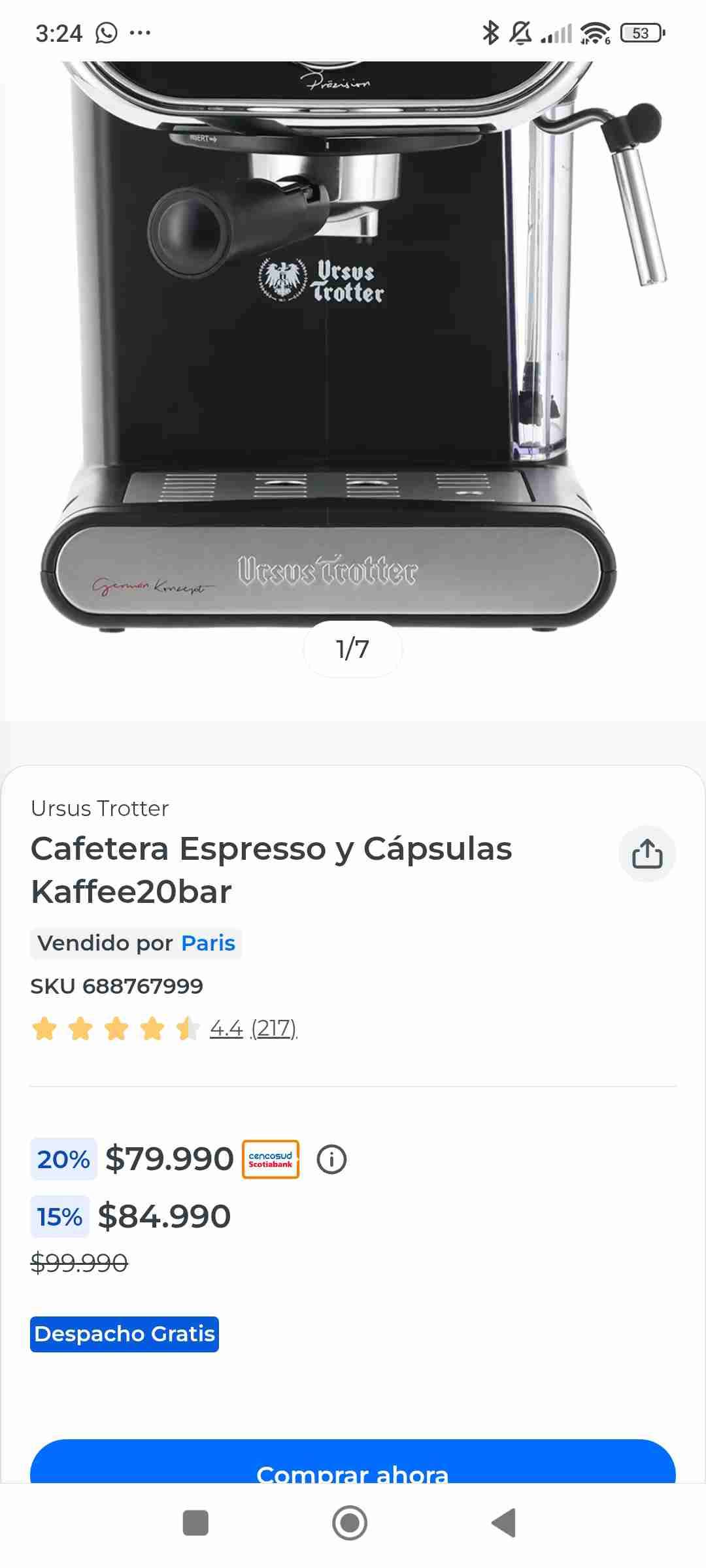Tap the Comprar ahora button
This screenshot has height=1568, width=706.
(353, 1474)
